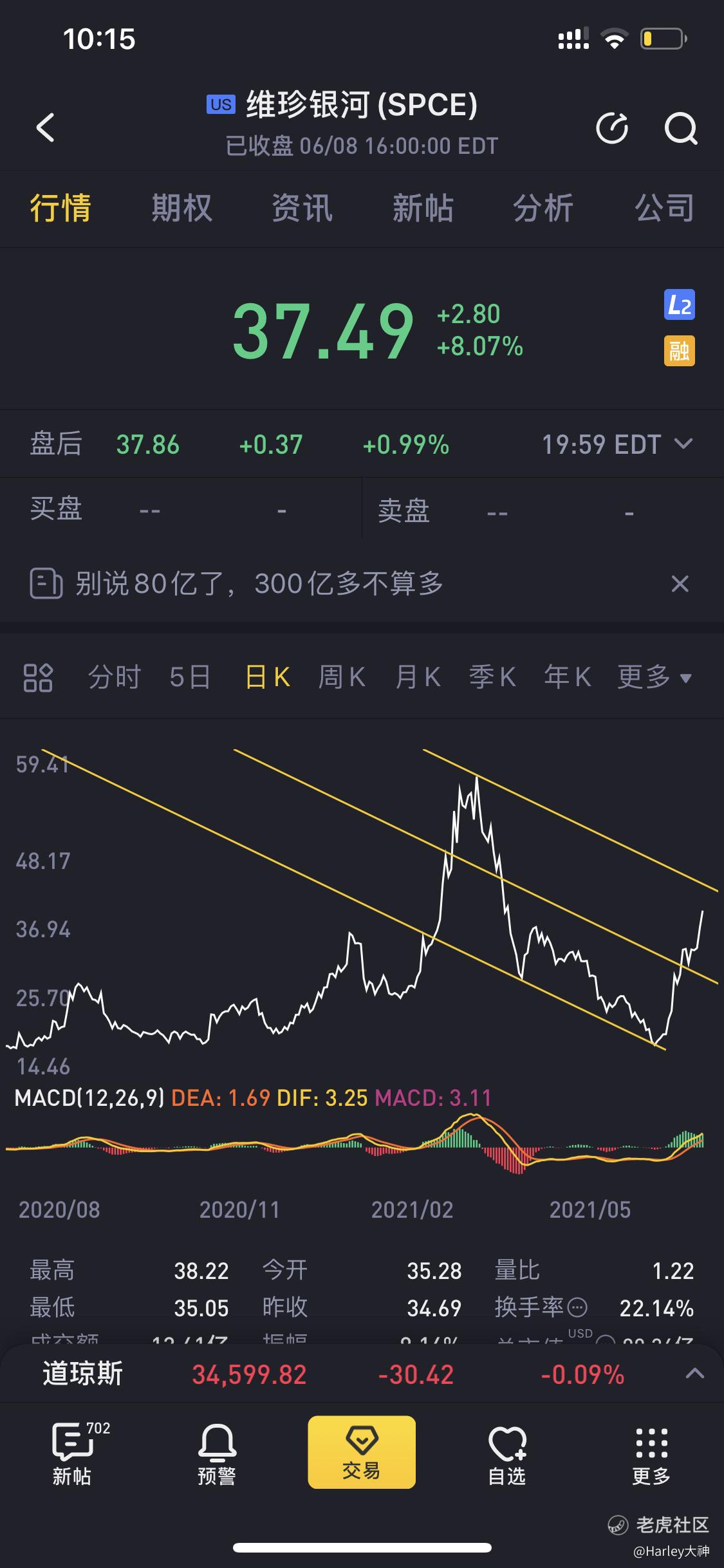This screenshot has width=724, height=1568.
Task: Refresh the SPCE quote data
Action: coord(612,127)
